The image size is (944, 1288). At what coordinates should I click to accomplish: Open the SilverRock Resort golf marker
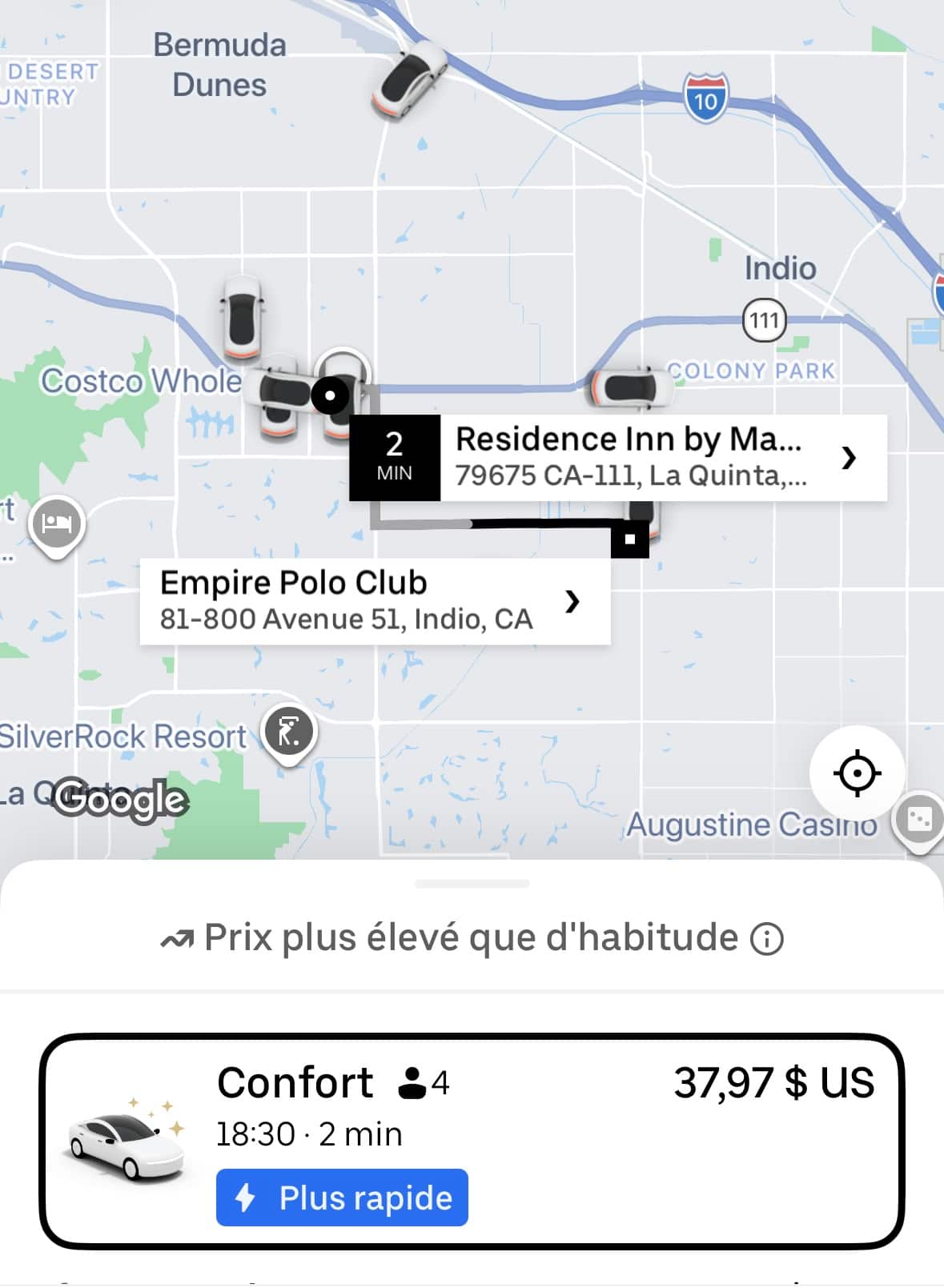tap(290, 732)
